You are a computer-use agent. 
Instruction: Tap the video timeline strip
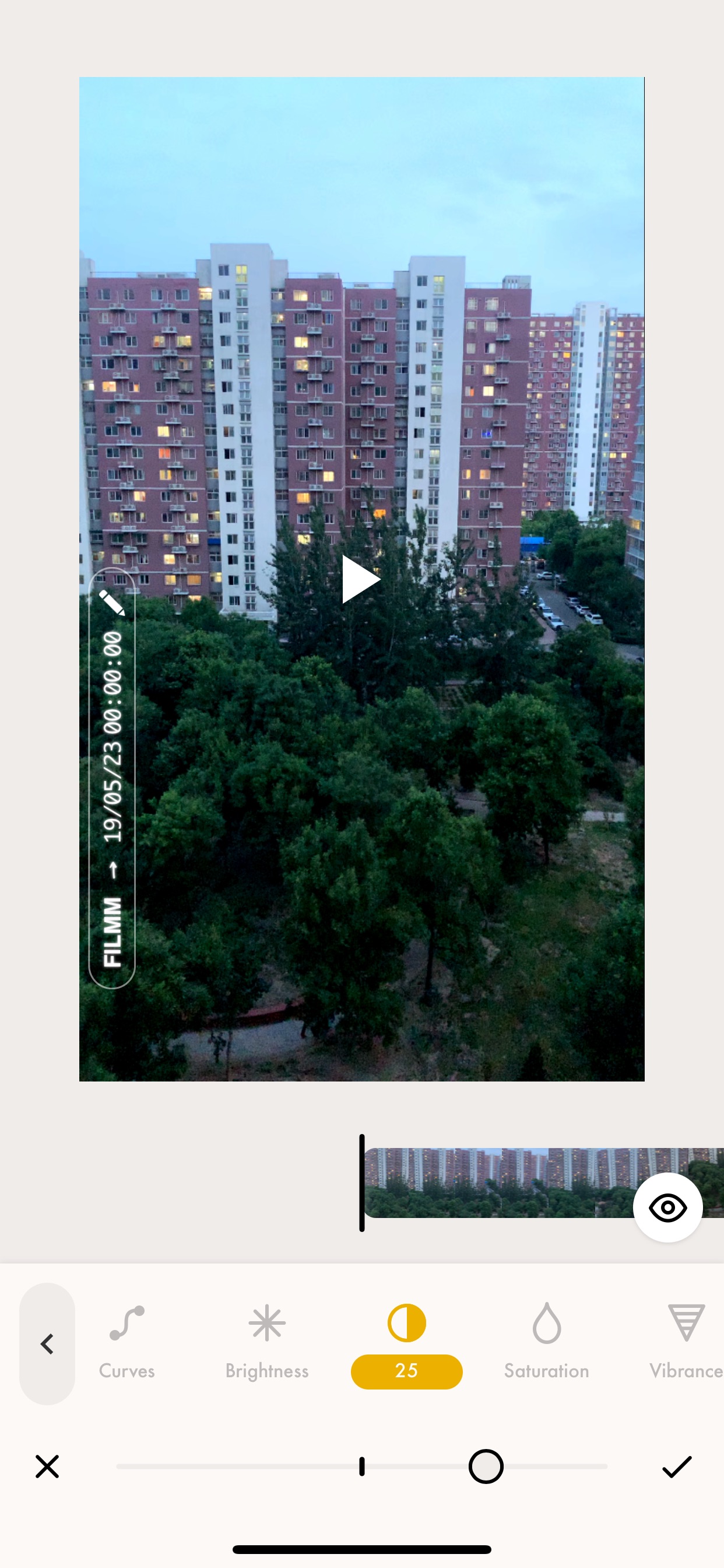click(544, 1182)
